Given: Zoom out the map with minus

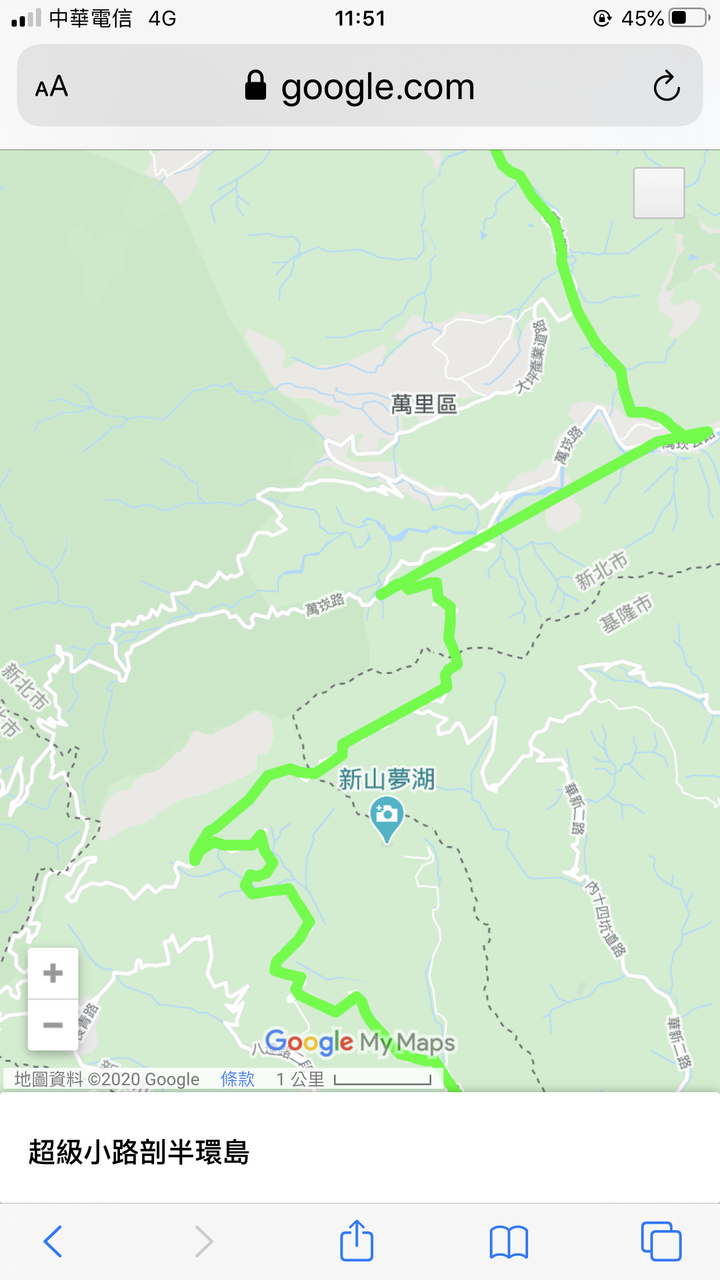Looking at the screenshot, I should point(53,1025).
